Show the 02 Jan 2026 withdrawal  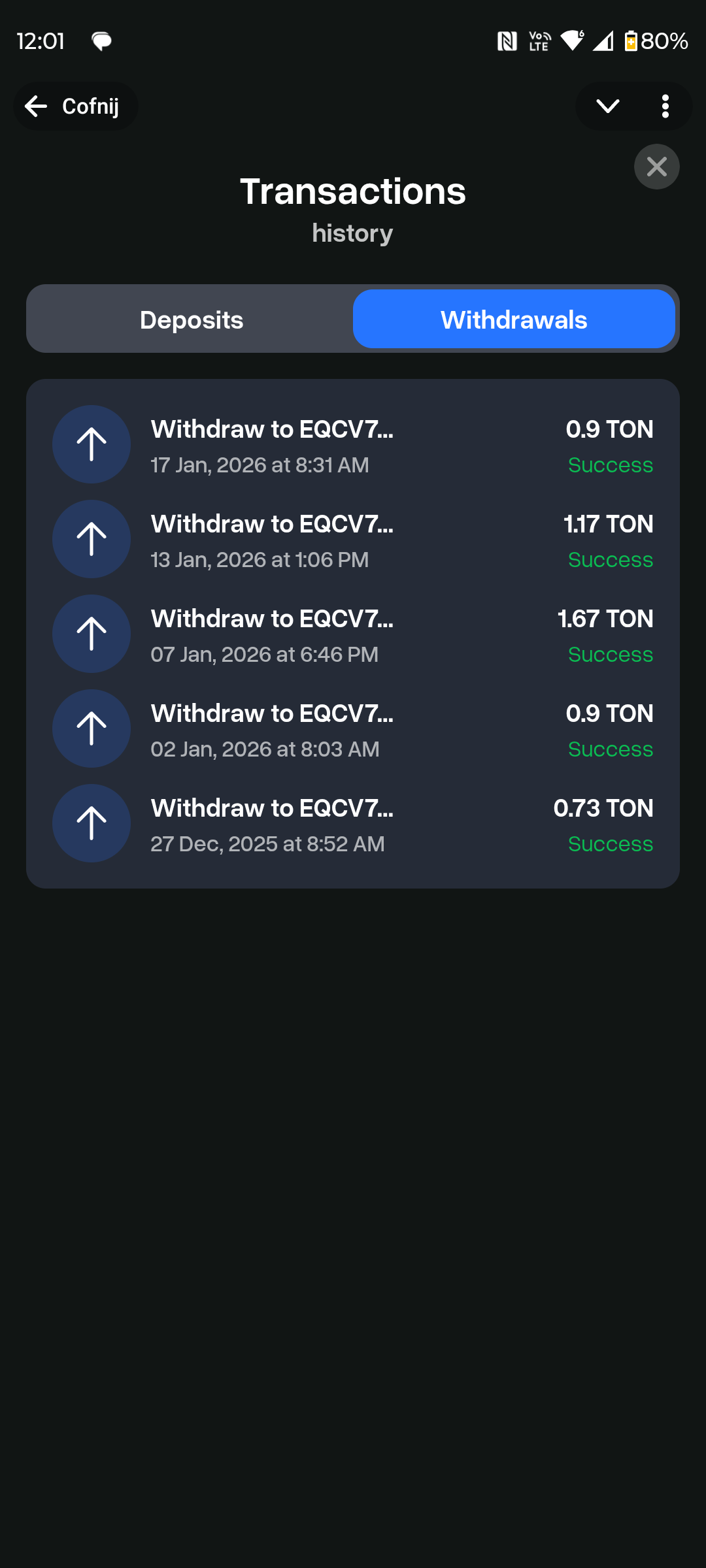click(353, 730)
